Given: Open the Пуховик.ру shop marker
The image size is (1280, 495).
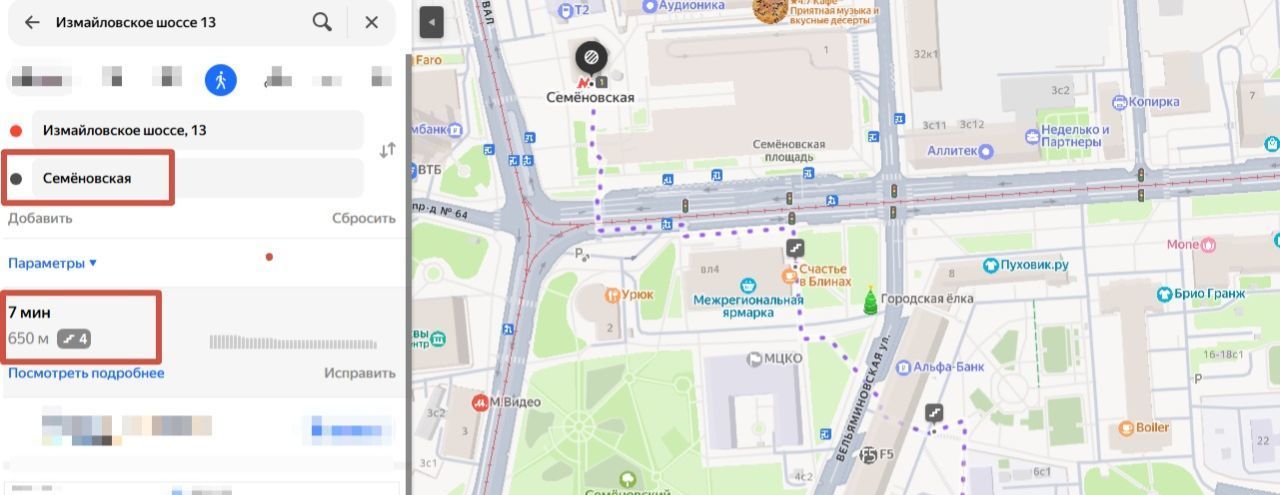Looking at the screenshot, I should click(990, 265).
